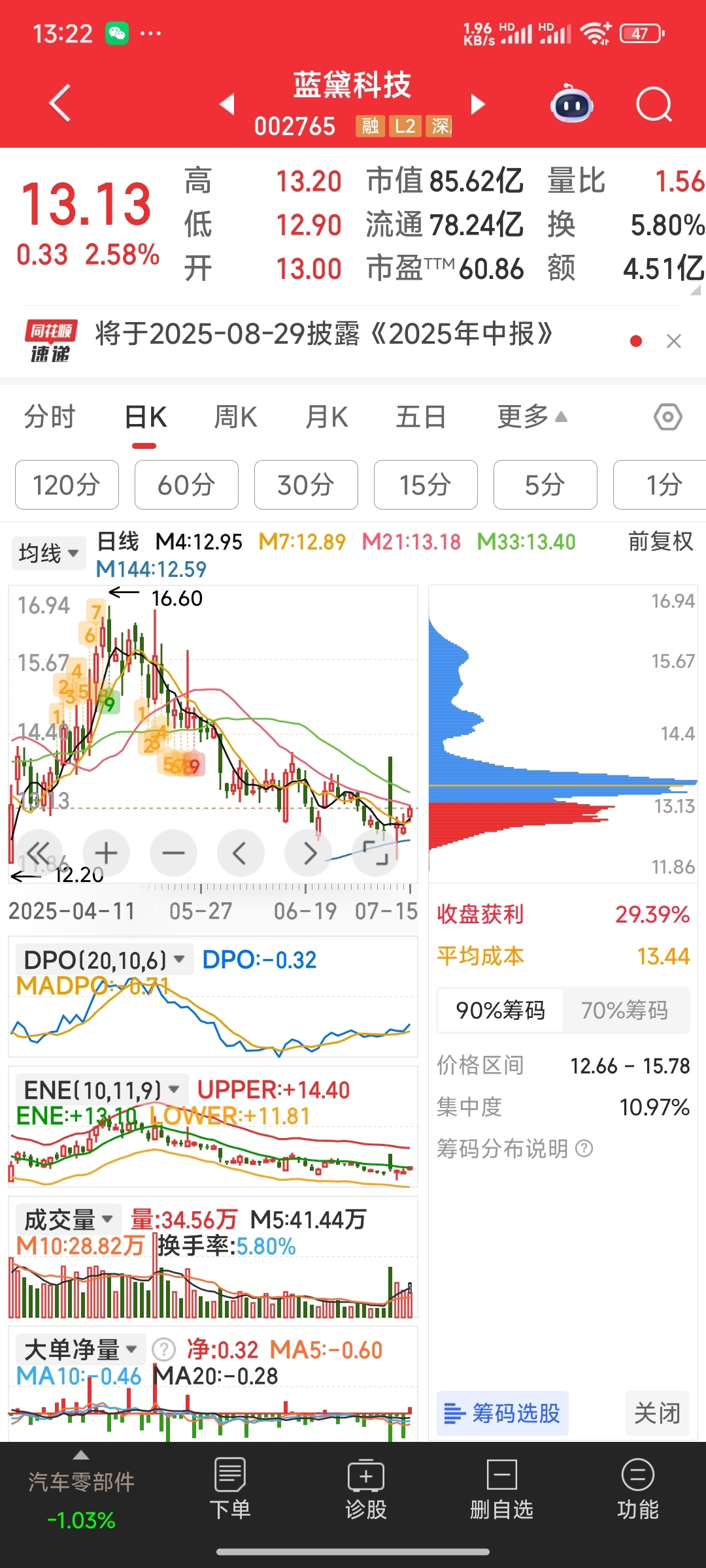This screenshot has height=1568, width=706.
Task: Open 下单 to place an order
Action: [x=230, y=1490]
